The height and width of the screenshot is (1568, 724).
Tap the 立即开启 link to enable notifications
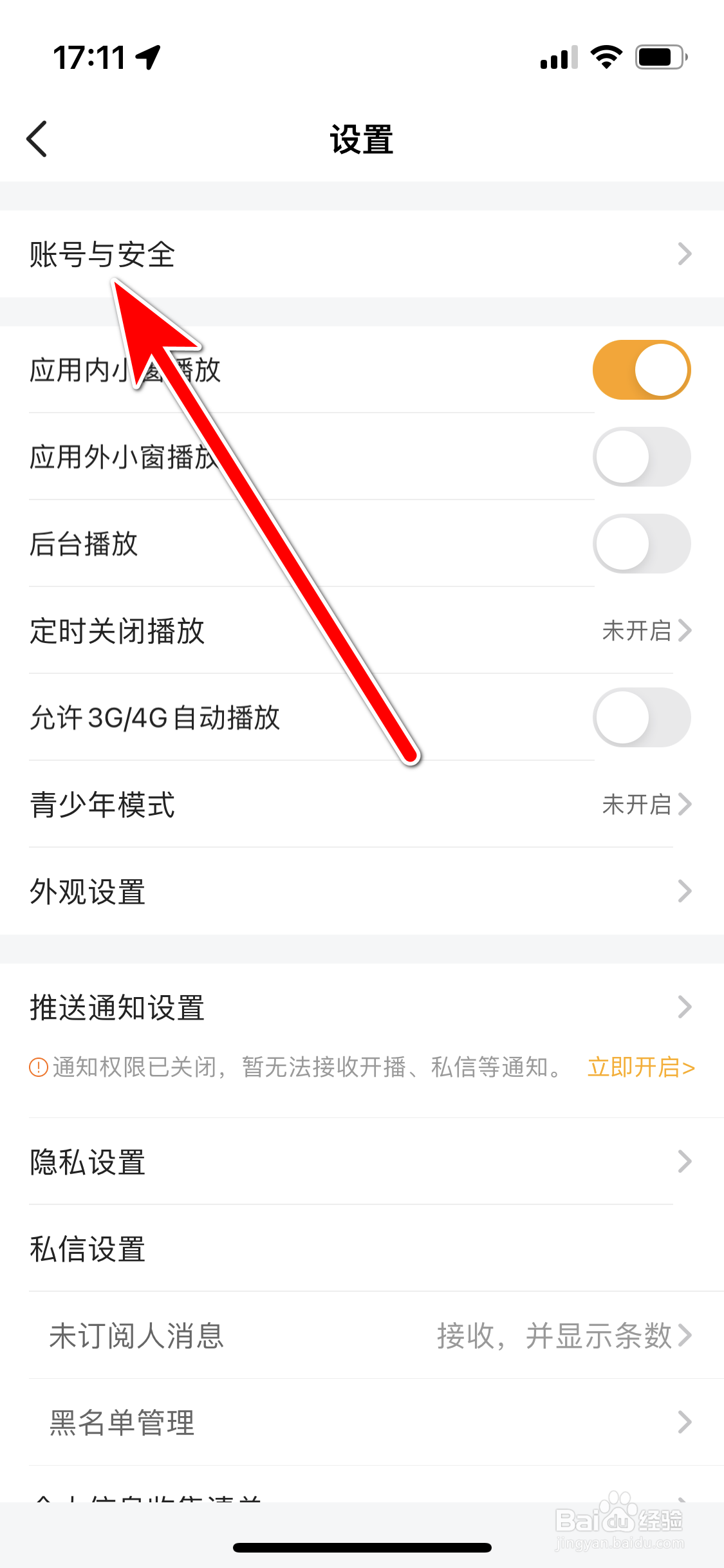[x=640, y=1067]
